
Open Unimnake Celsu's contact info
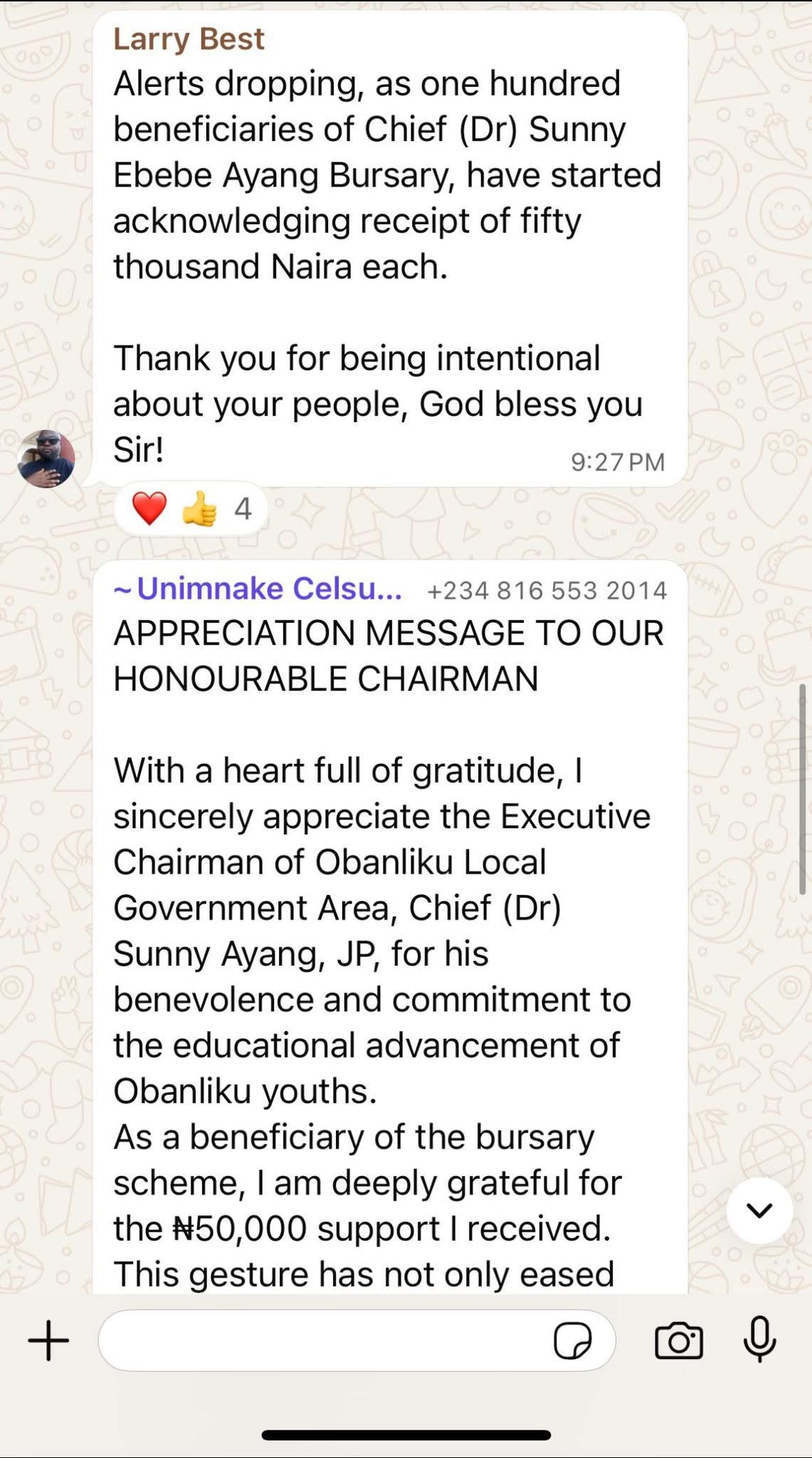coord(258,589)
